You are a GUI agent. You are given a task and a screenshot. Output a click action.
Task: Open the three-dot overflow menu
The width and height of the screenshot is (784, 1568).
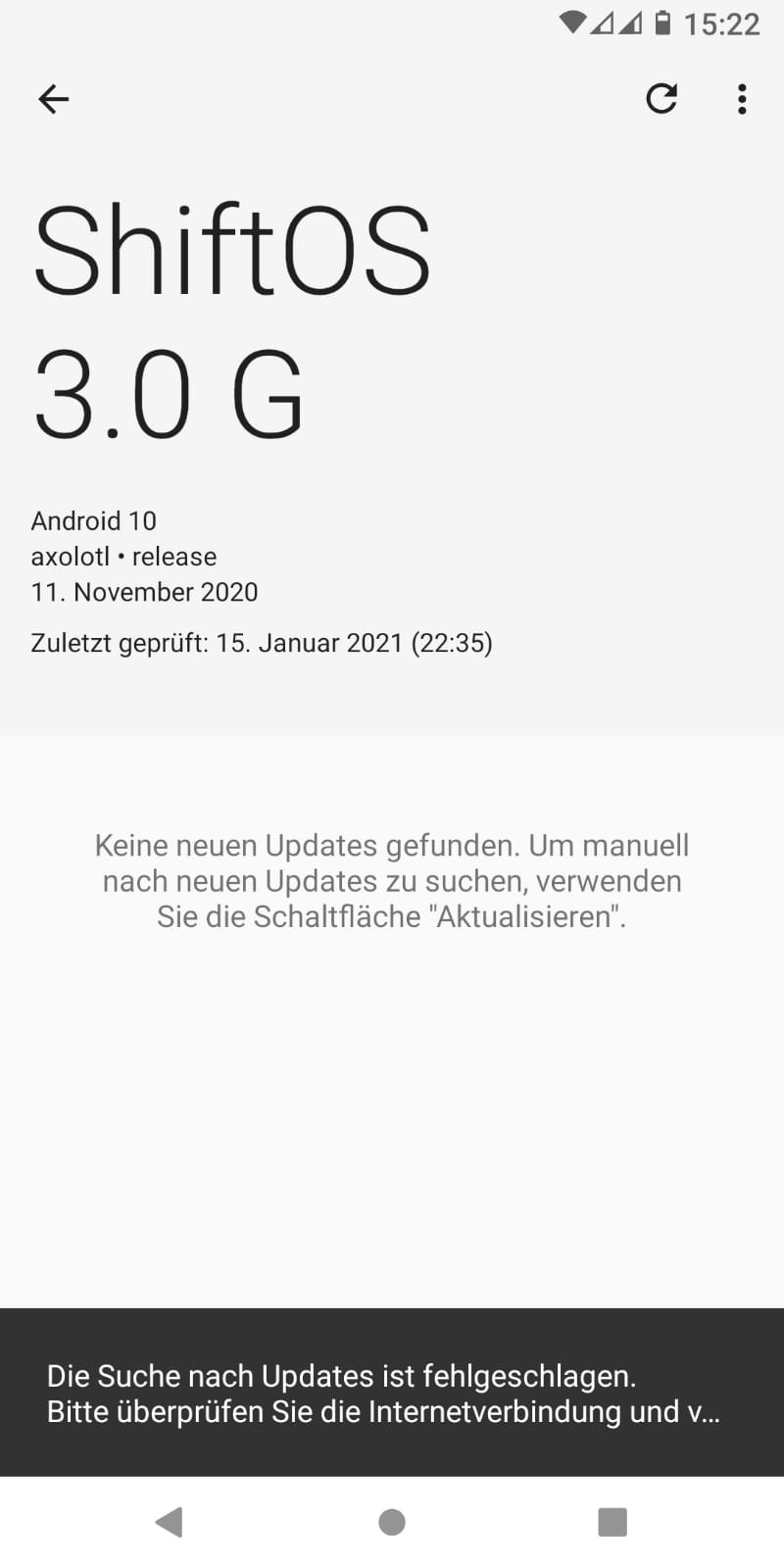click(742, 99)
